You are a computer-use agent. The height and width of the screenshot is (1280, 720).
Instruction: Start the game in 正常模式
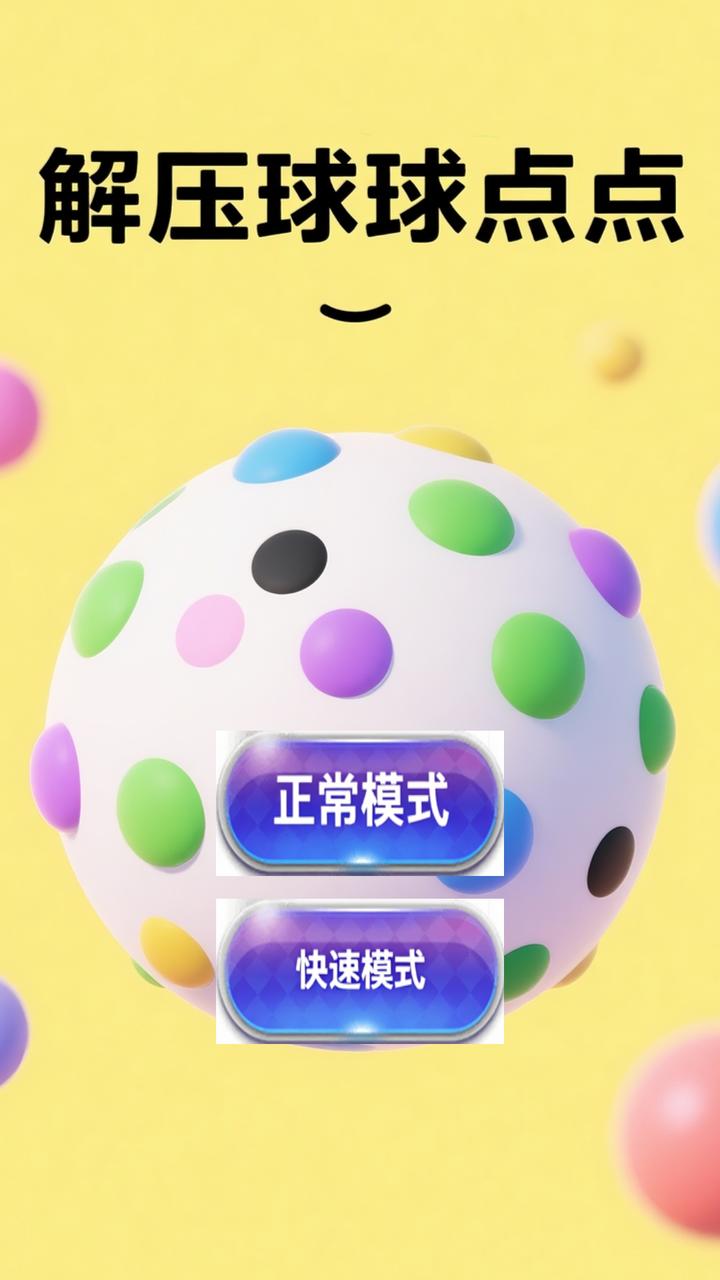[x=360, y=802]
